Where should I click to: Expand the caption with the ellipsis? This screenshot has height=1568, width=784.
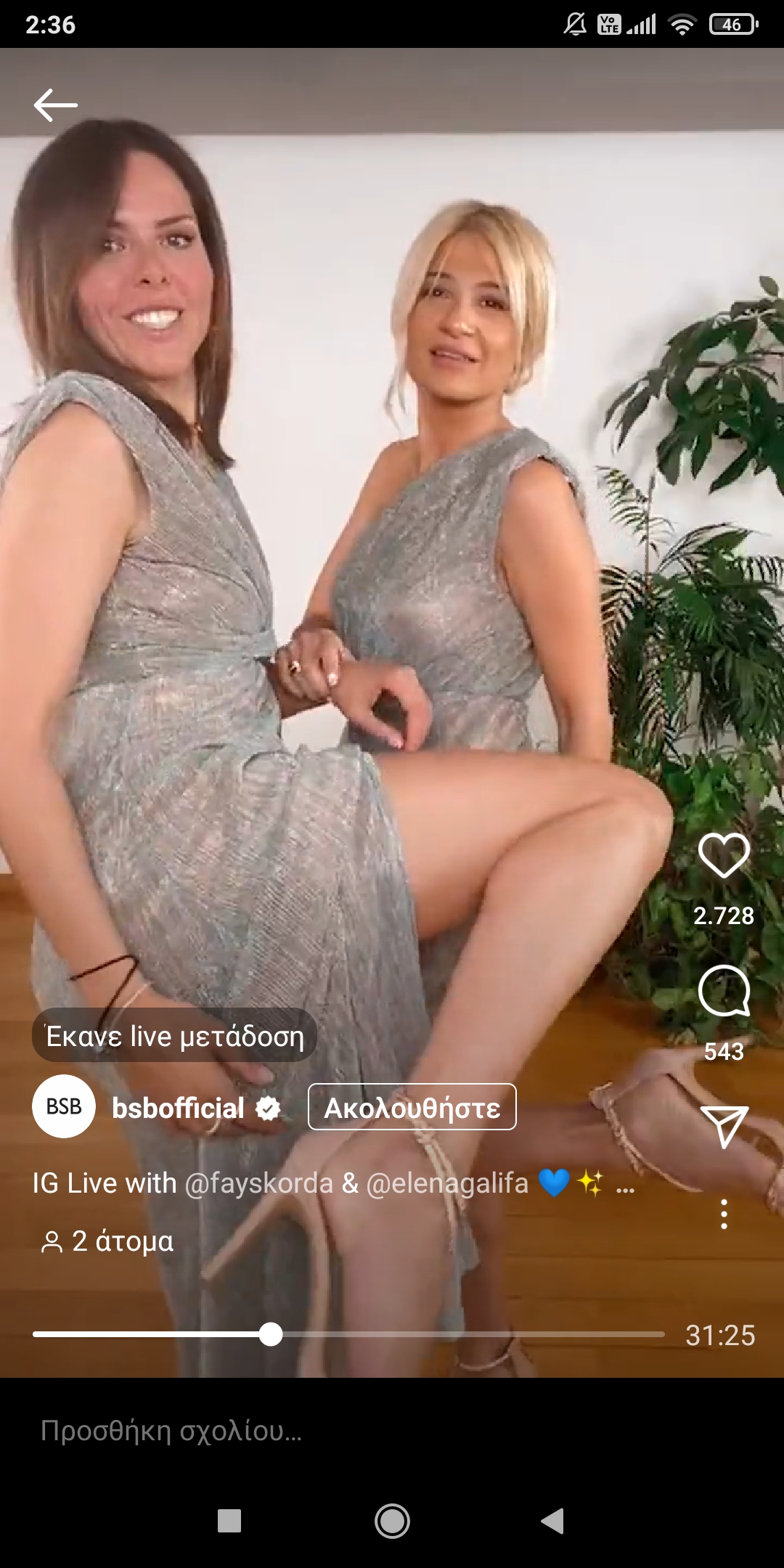tap(625, 1186)
